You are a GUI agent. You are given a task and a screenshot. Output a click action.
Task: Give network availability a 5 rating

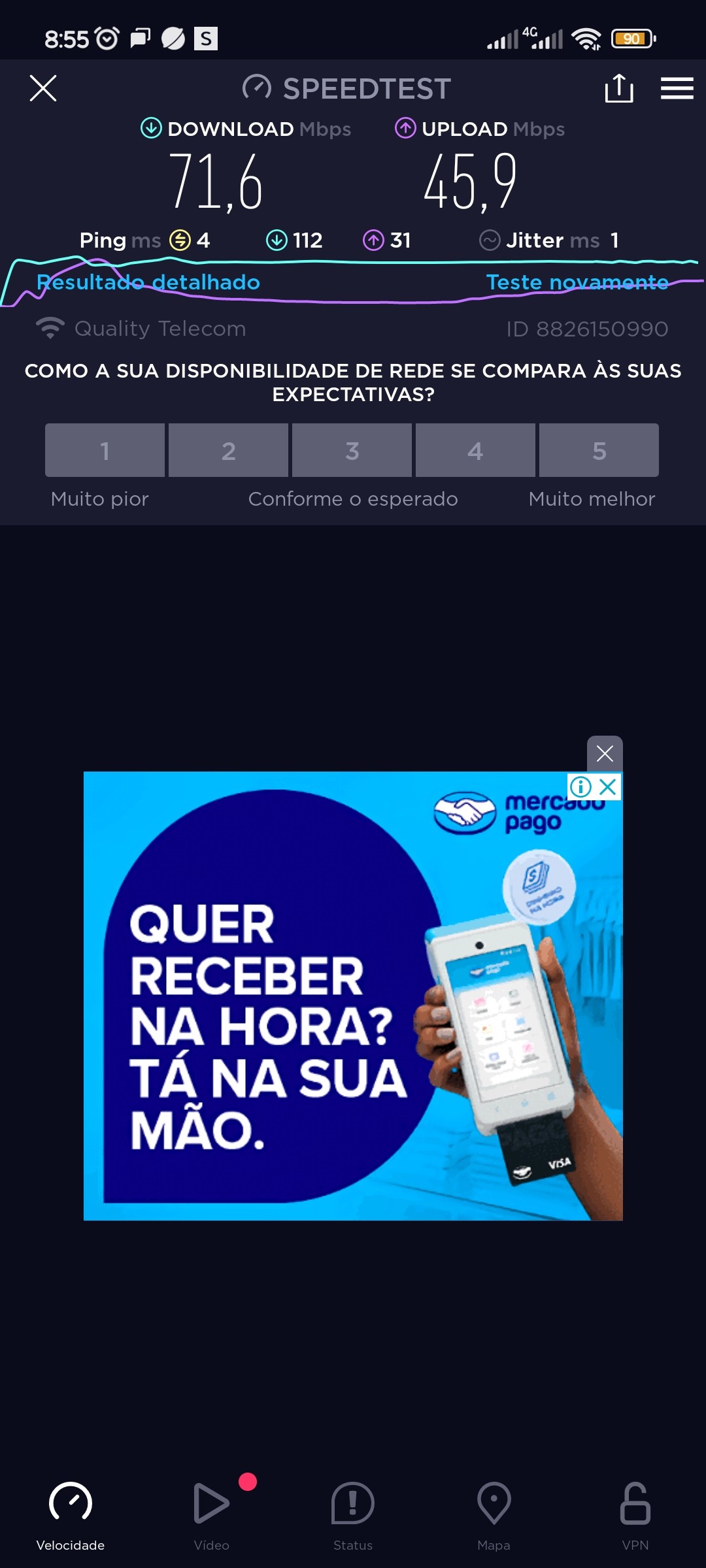coord(599,450)
